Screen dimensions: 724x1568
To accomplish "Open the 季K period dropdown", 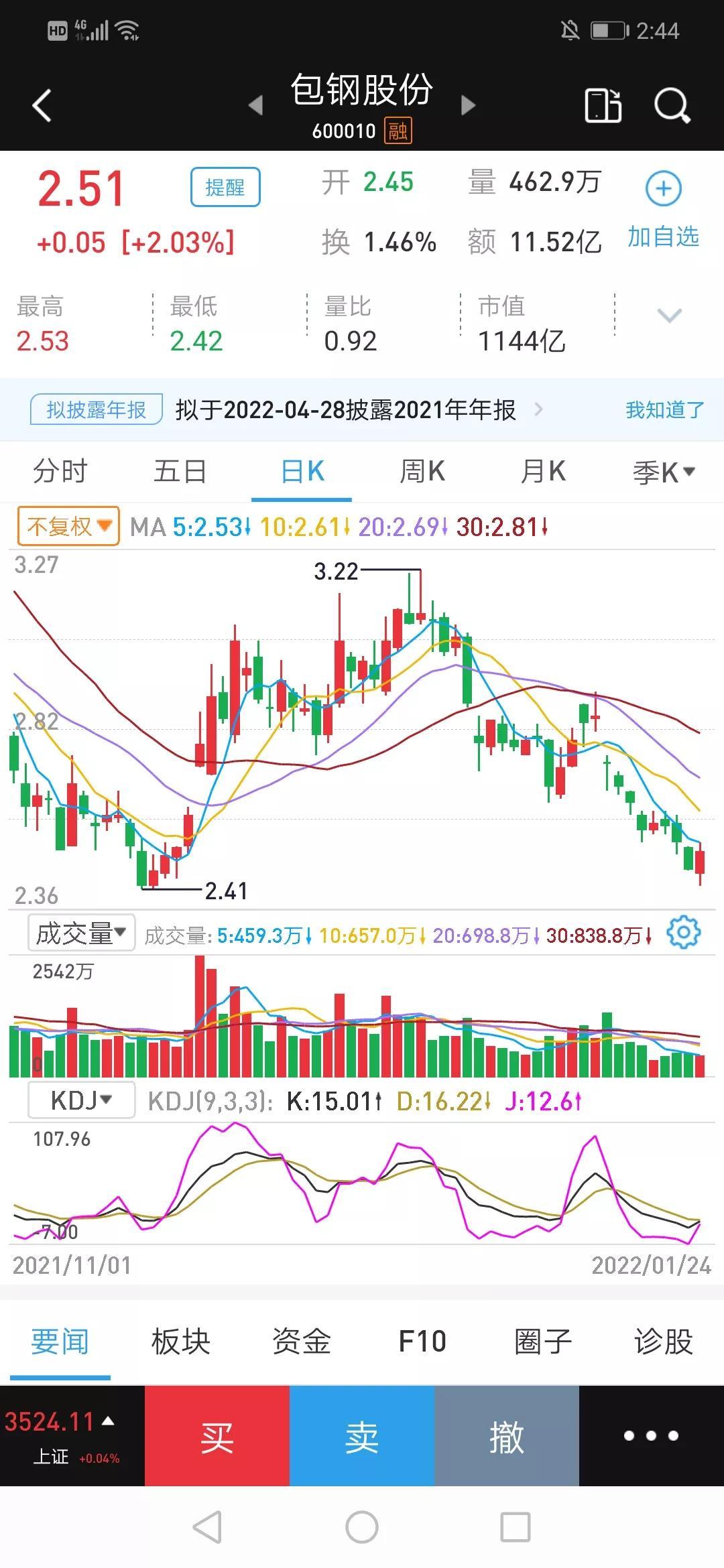I will pos(664,472).
